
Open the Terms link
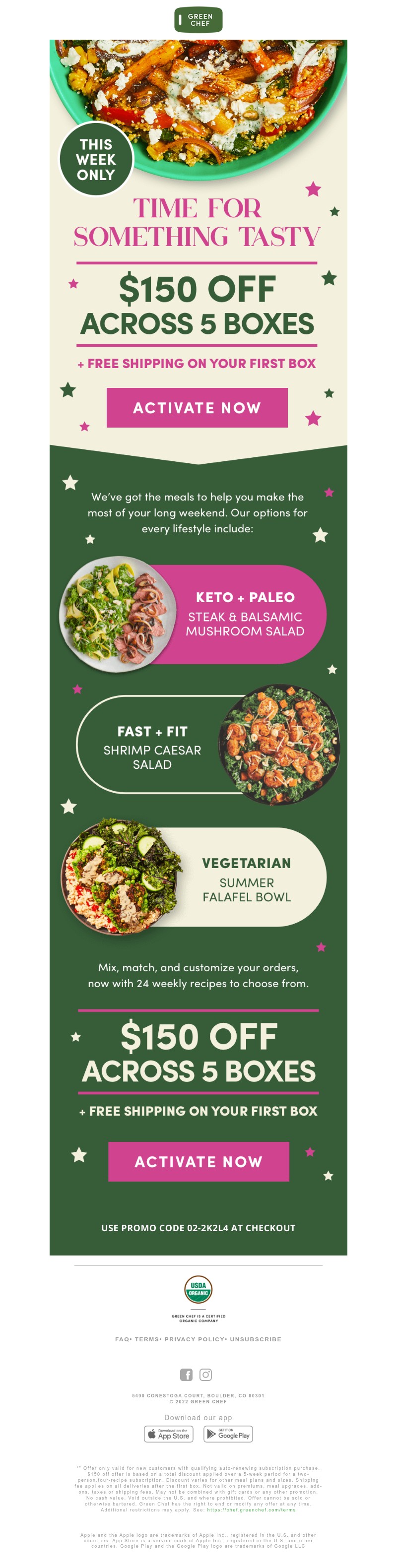pyautogui.click(x=146, y=1338)
